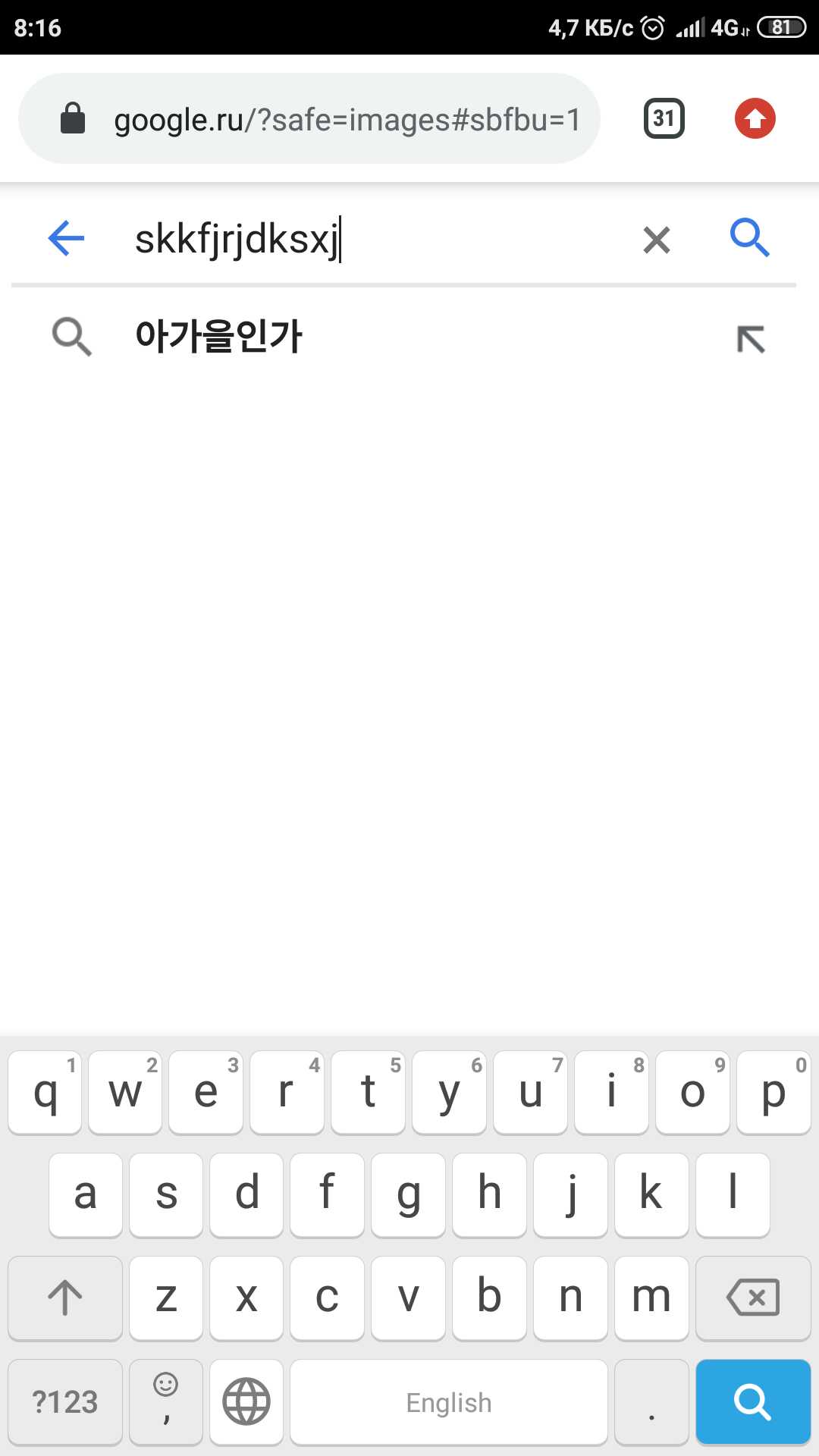Focus the google.ru address bar
The height and width of the screenshot is (1456, 819).
pos(309,118)
